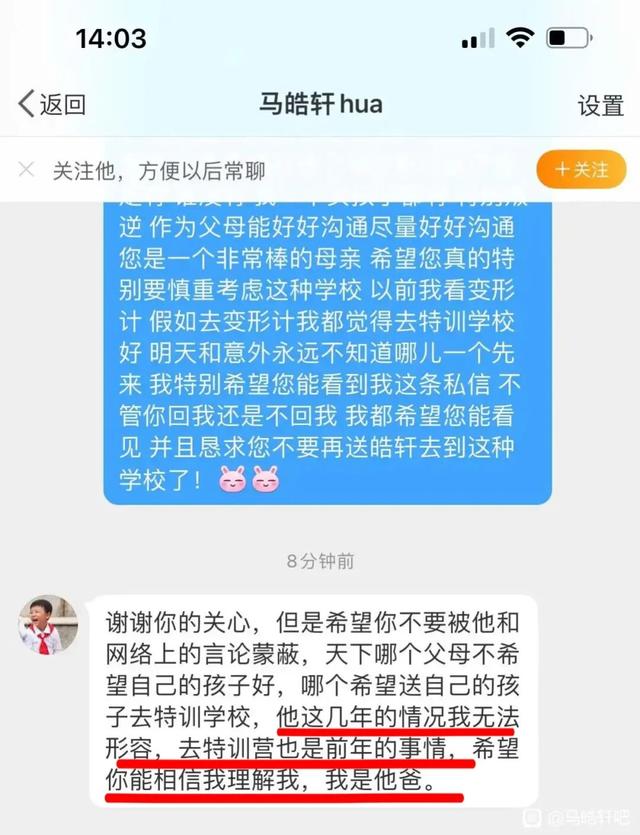Open the sender's profile avatar
640x835 pixels.
click(x=48, y=626)
